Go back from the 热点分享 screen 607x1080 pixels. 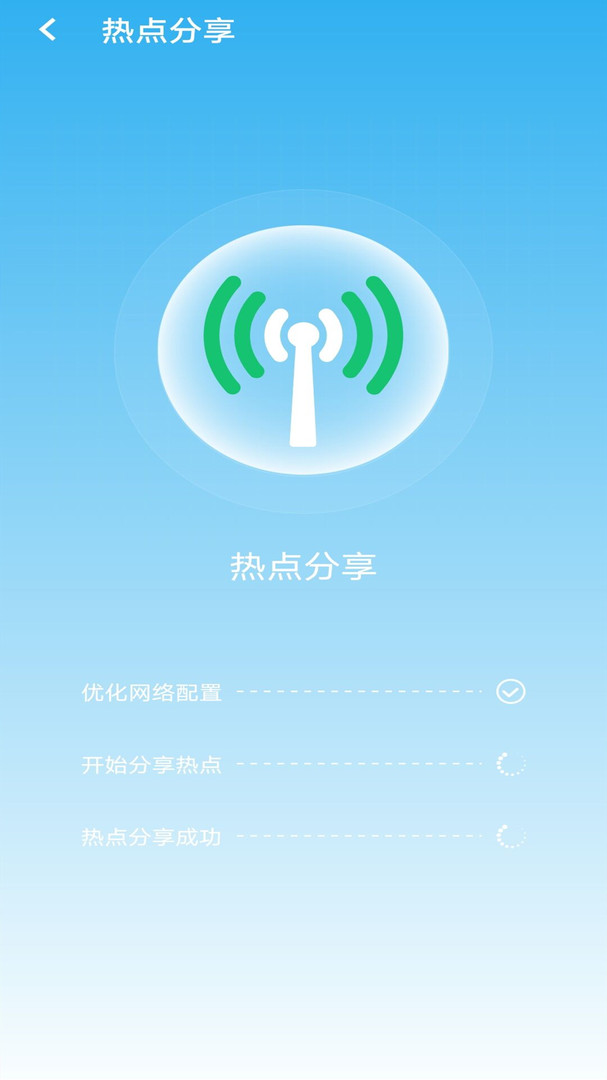(x=47, y=30)
